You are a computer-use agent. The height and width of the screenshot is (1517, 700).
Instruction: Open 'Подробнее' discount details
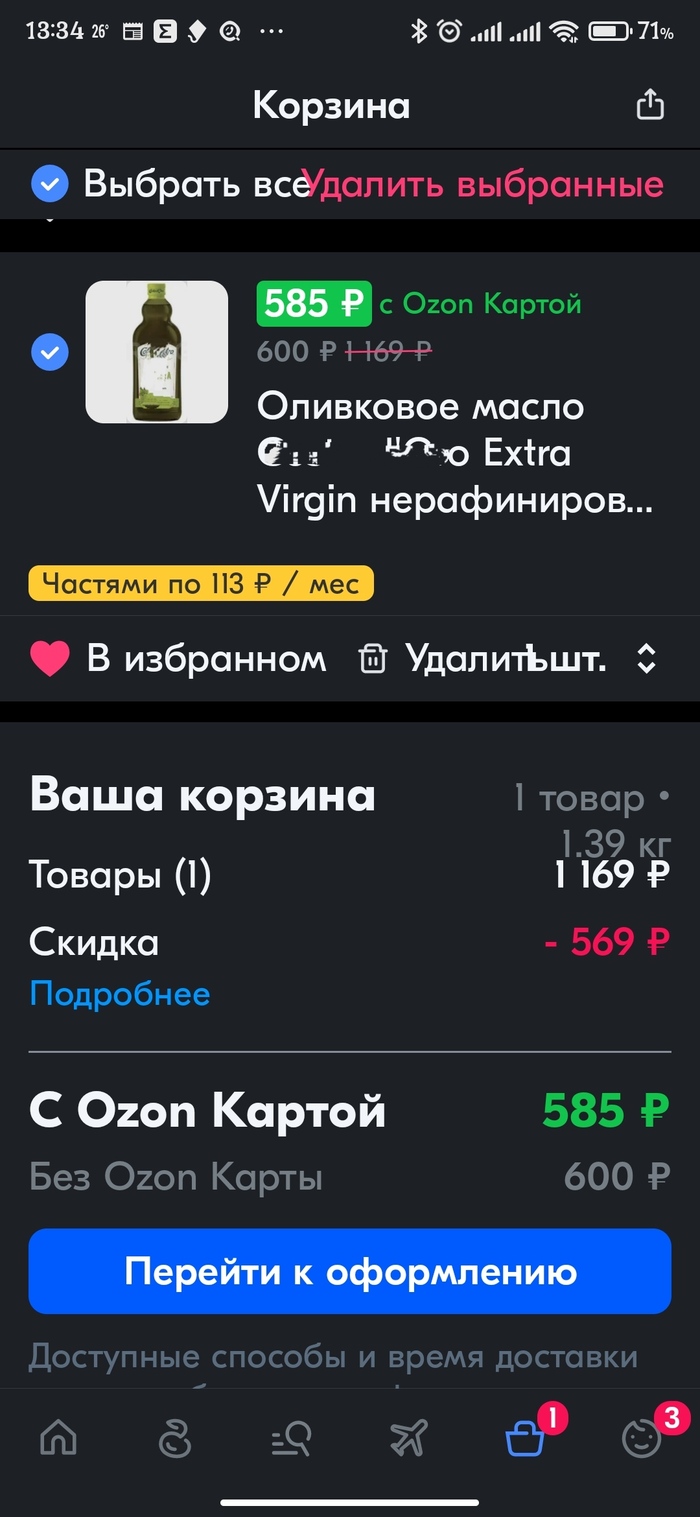(x=120, y=994)
